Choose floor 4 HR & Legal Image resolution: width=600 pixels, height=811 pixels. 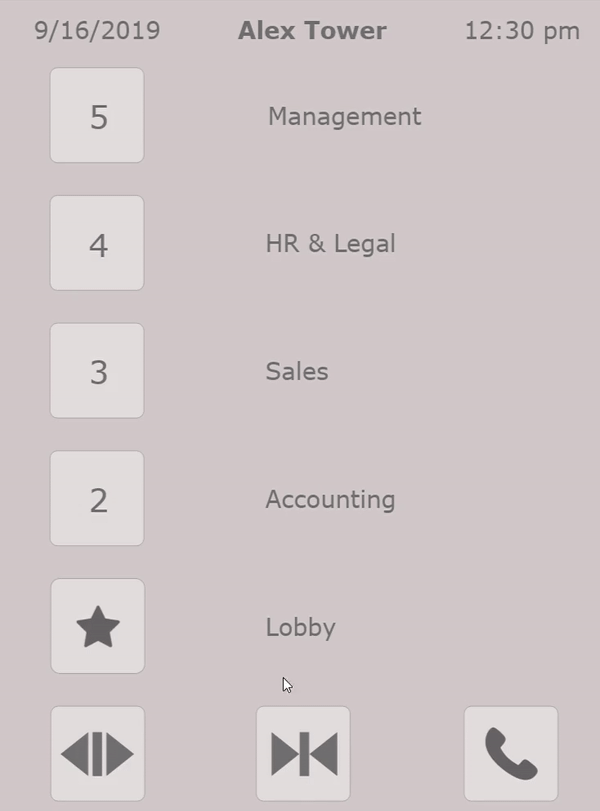tap(97, 244)
